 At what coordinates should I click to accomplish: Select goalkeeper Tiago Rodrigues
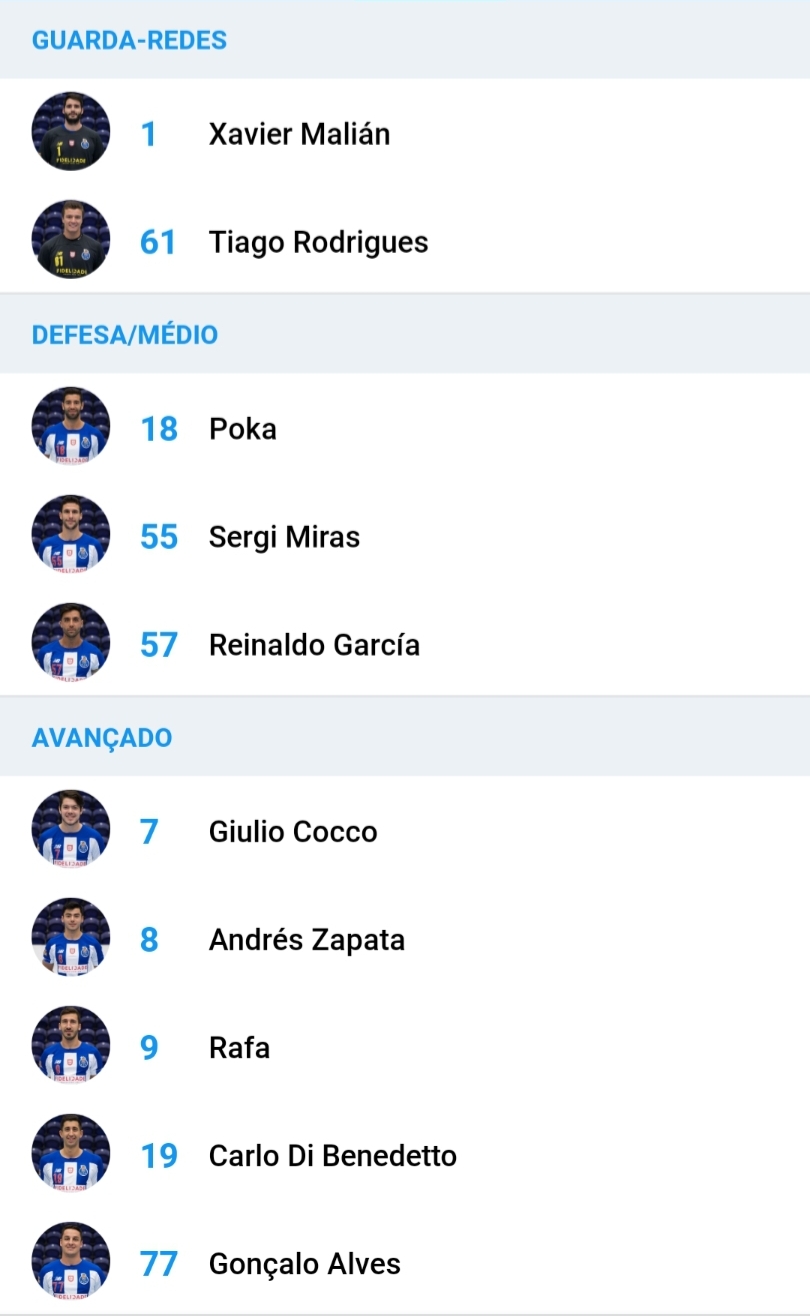point(405,241)
